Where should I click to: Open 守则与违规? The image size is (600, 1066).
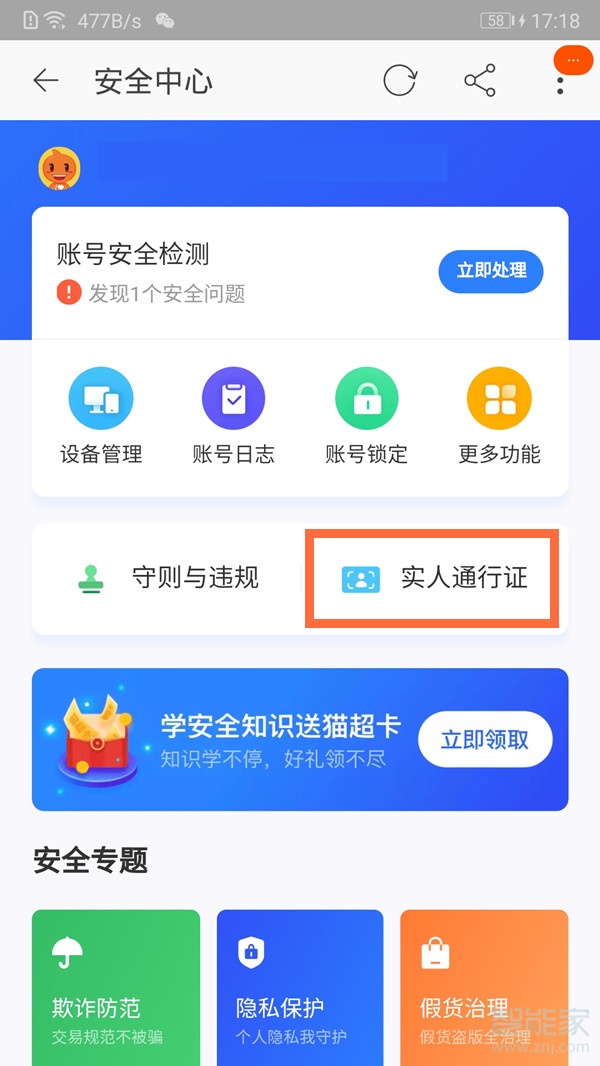[168, 578]
